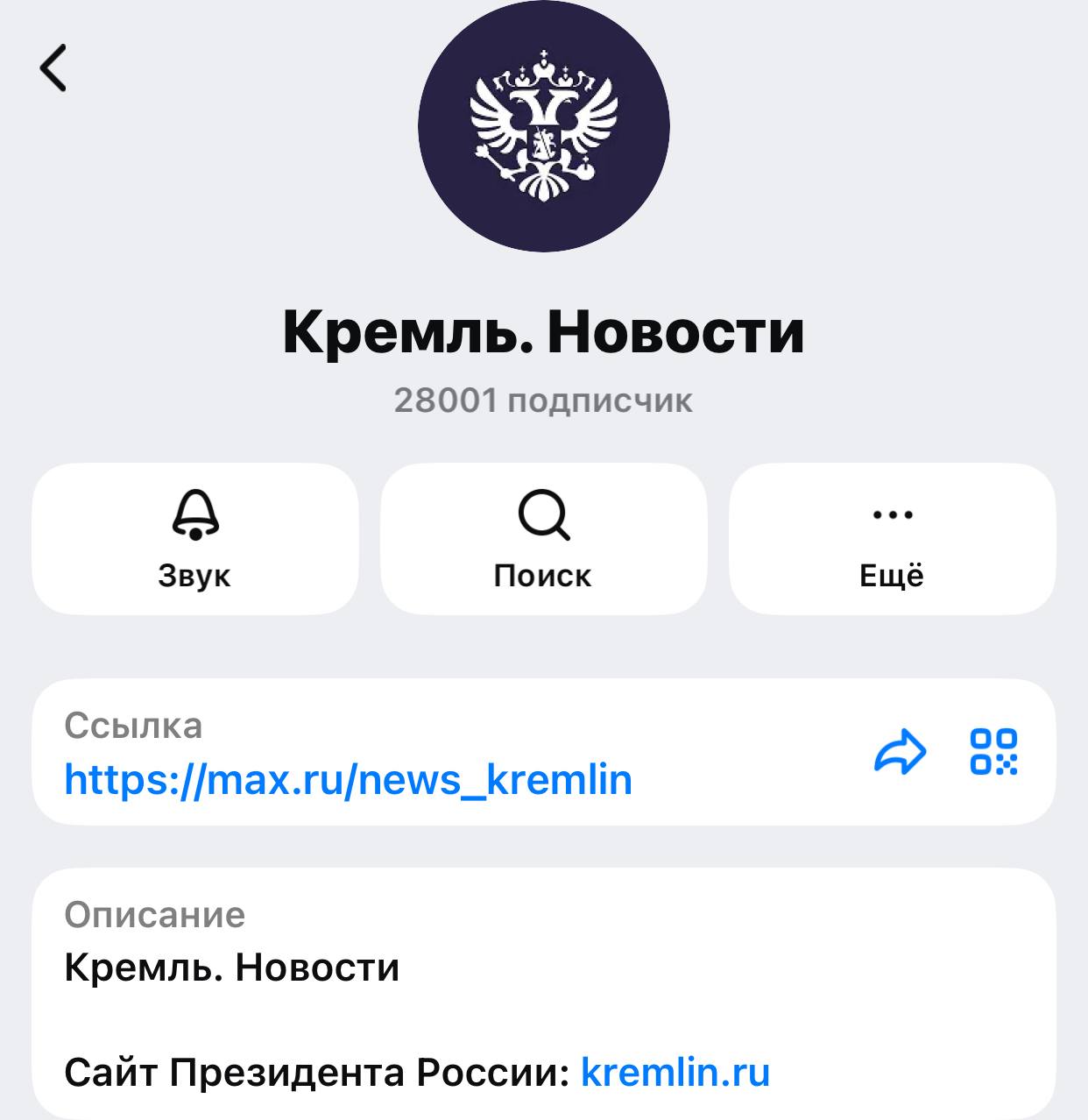Open the three-dot Ещё menu icon
The height and width of the screenshot is (1120, 1088).
(x=893, y=516)
